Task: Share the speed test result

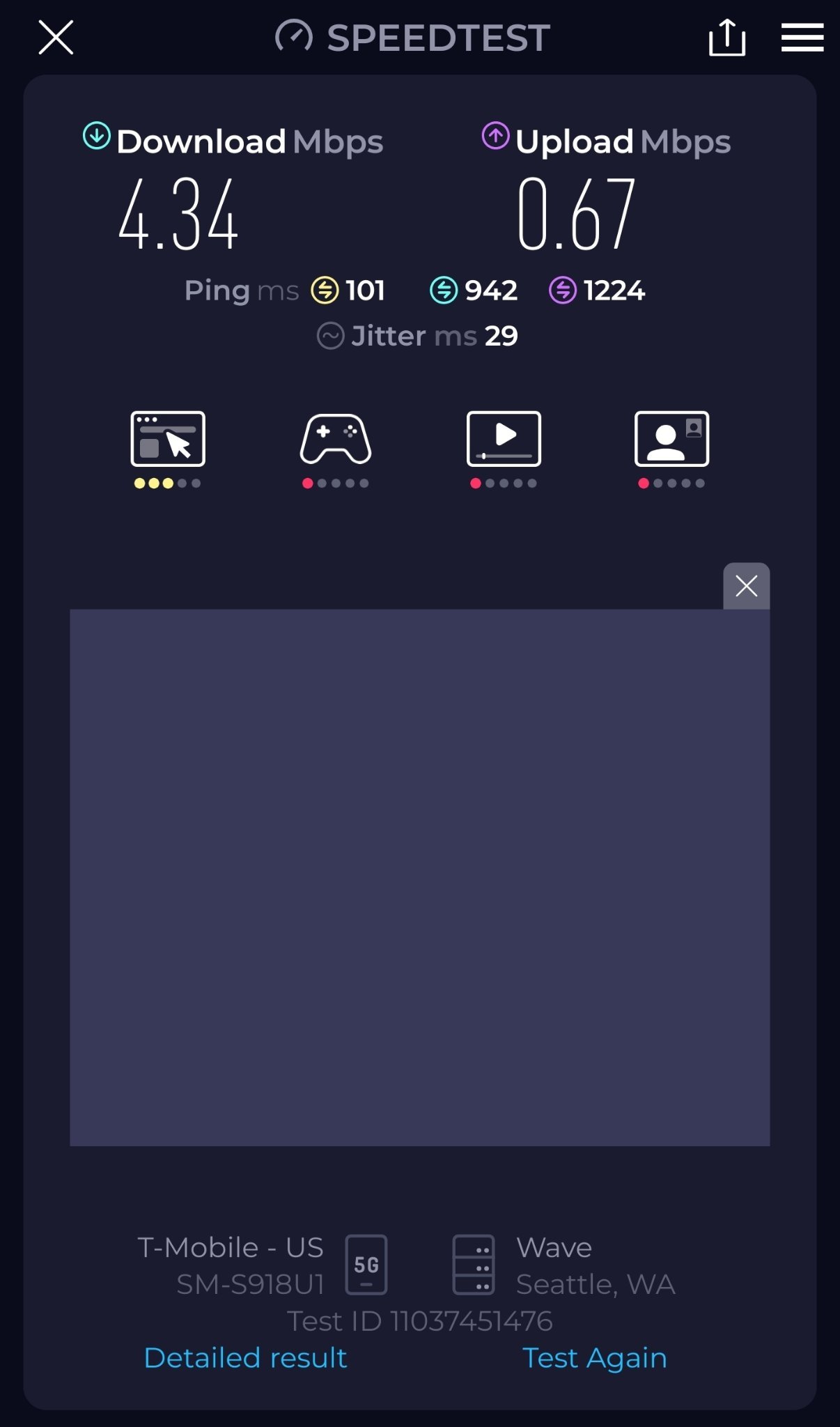Action: pyautogui.click(x=727, y=38)
